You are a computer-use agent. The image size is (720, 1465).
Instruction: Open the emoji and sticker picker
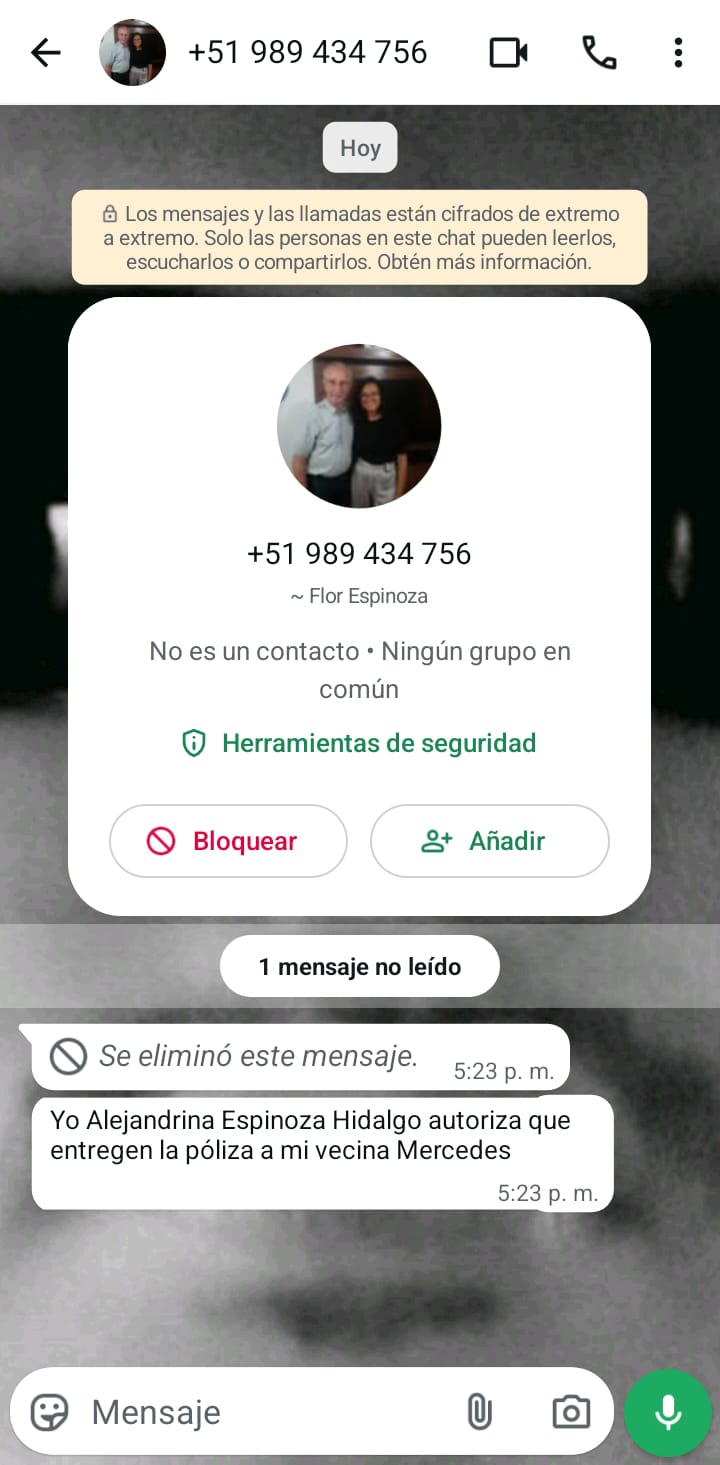click(x=49, y=1412)
